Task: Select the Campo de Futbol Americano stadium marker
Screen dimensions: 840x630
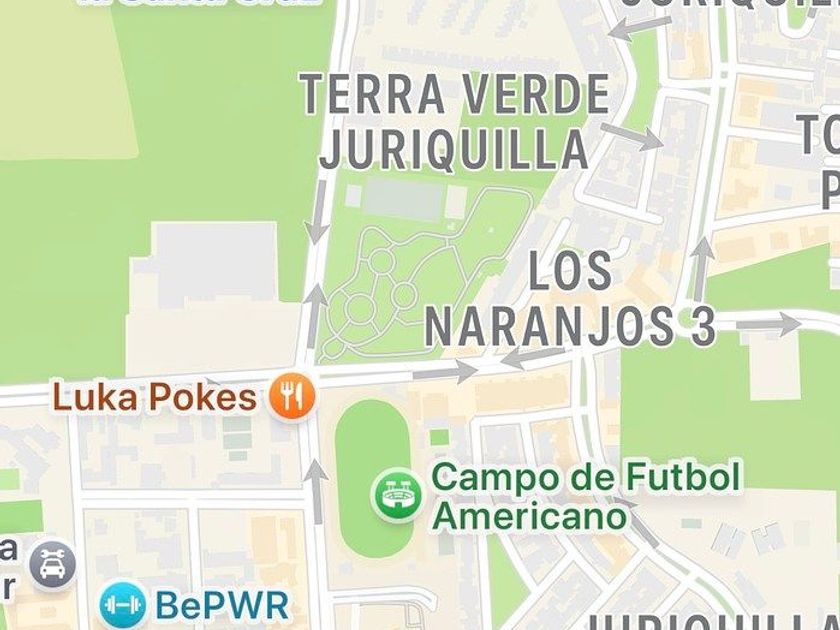Action: [x=397, y=496]
